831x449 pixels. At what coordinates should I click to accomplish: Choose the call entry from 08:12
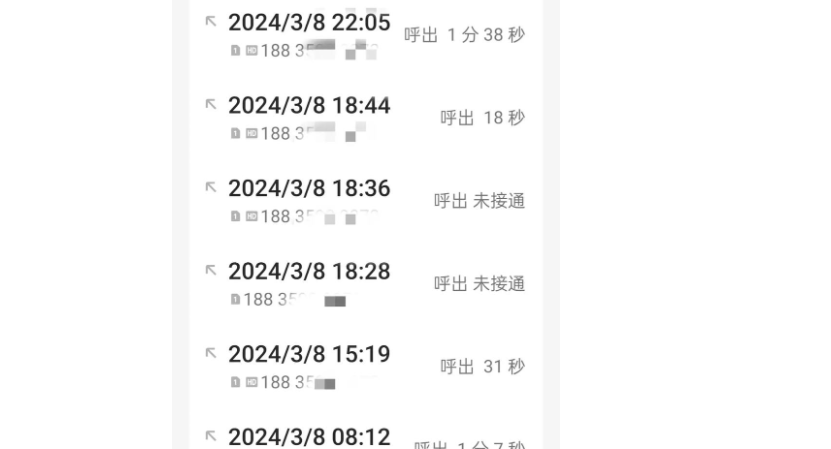pos(309,437)
